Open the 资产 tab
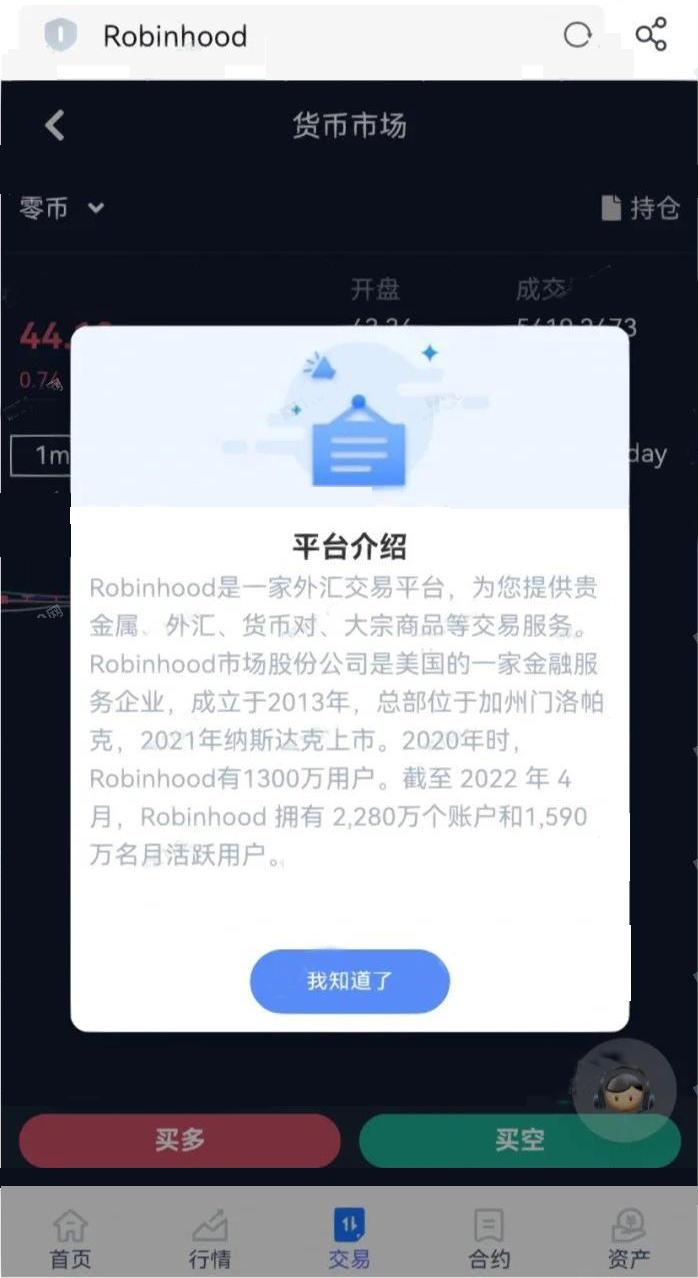 pyautogui.click(x=628, y=1238)
